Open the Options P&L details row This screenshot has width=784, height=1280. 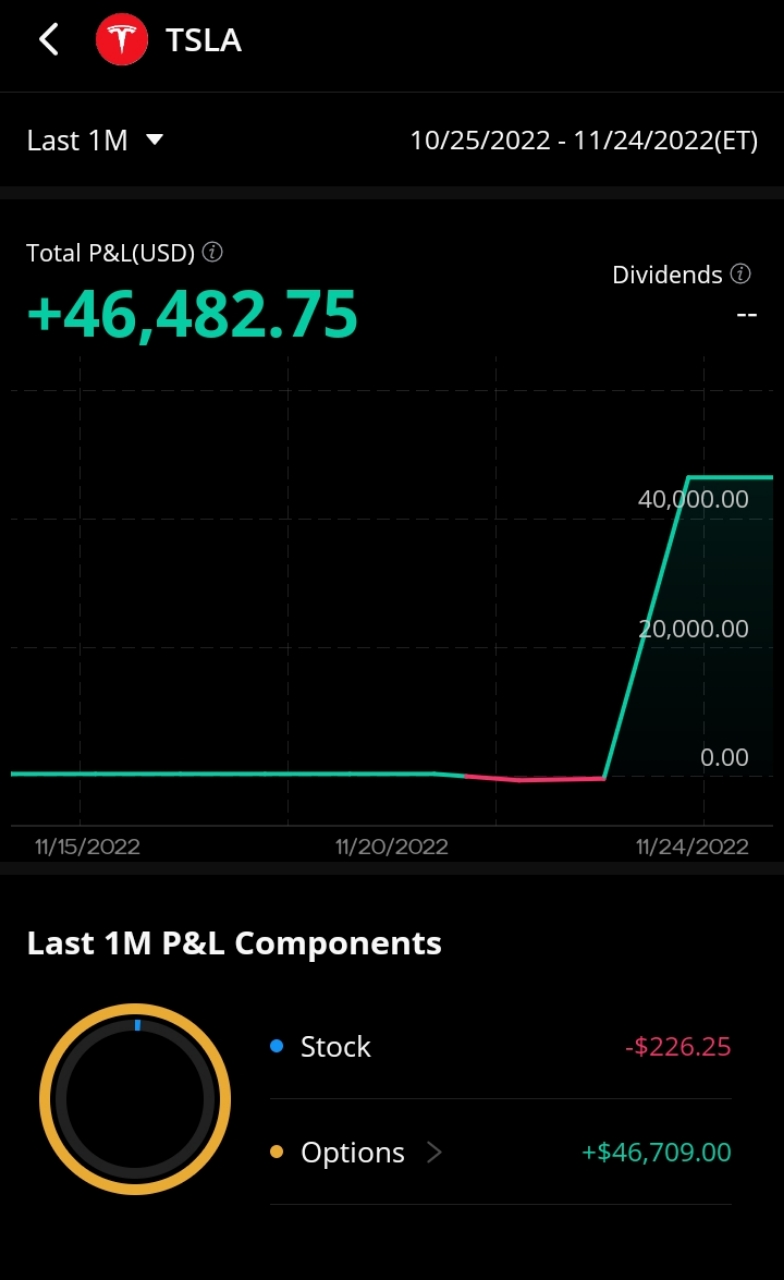500,1152
